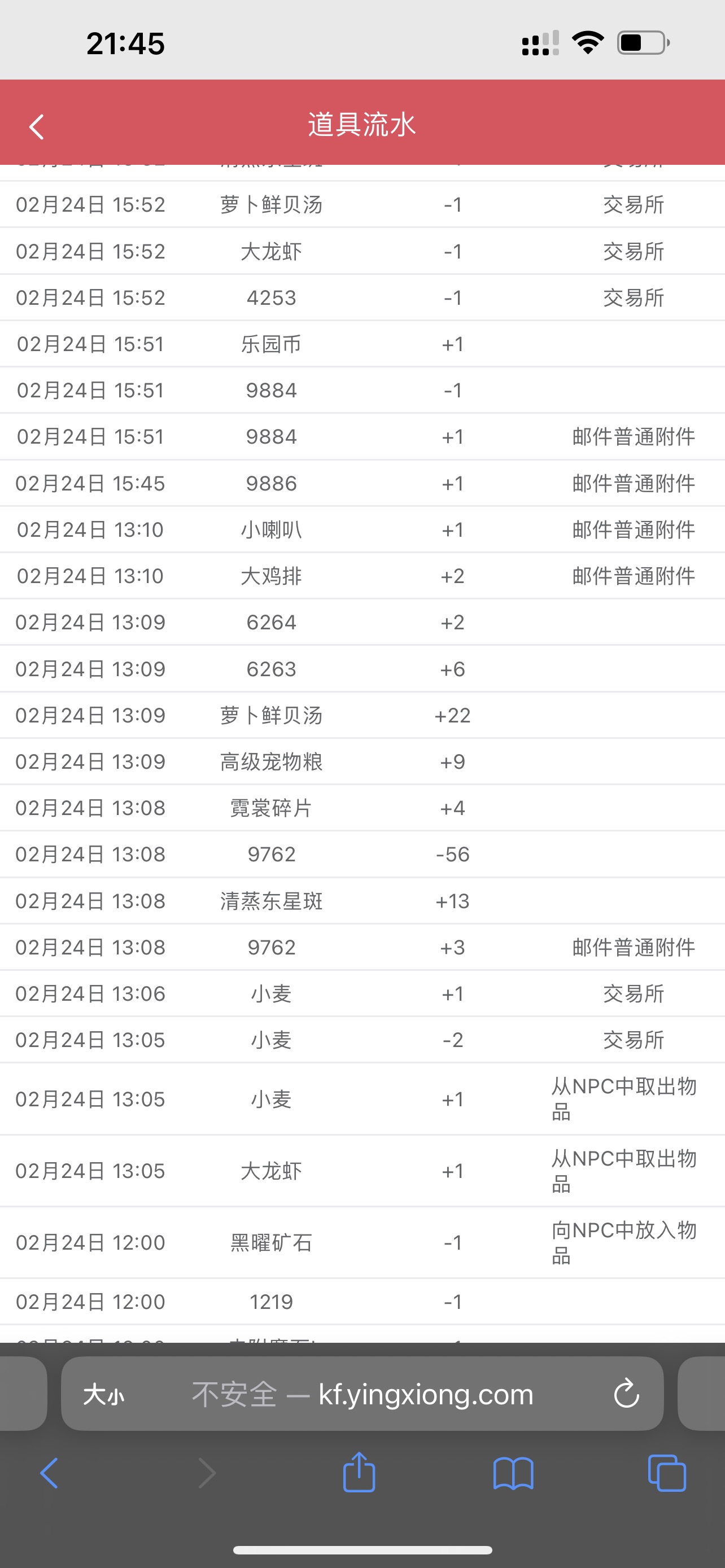This screenshot has height=1568, width=725.
Task: Open the 大小 text size menu
Action: click(103, 1393)
